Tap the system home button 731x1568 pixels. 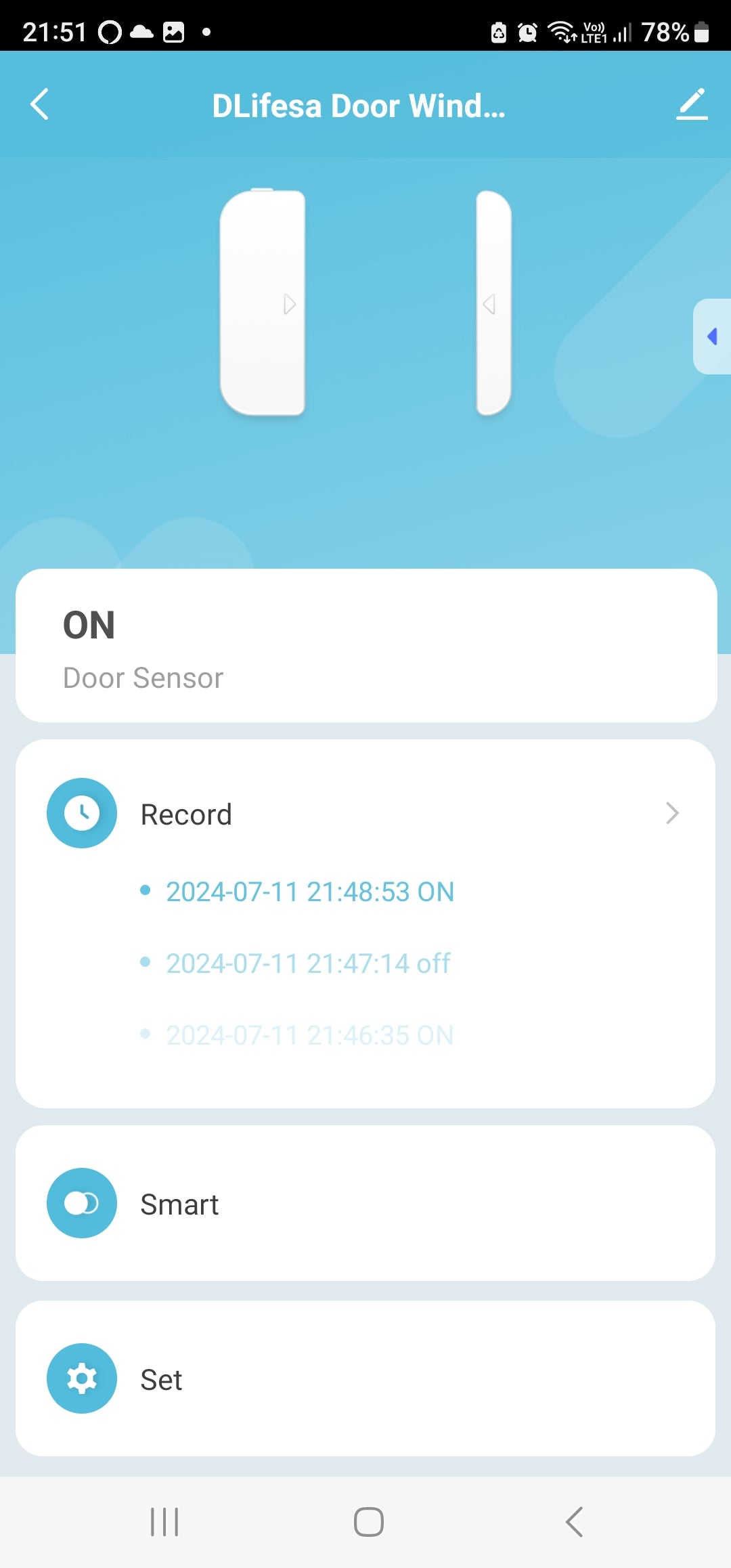tap(368, 1522)
